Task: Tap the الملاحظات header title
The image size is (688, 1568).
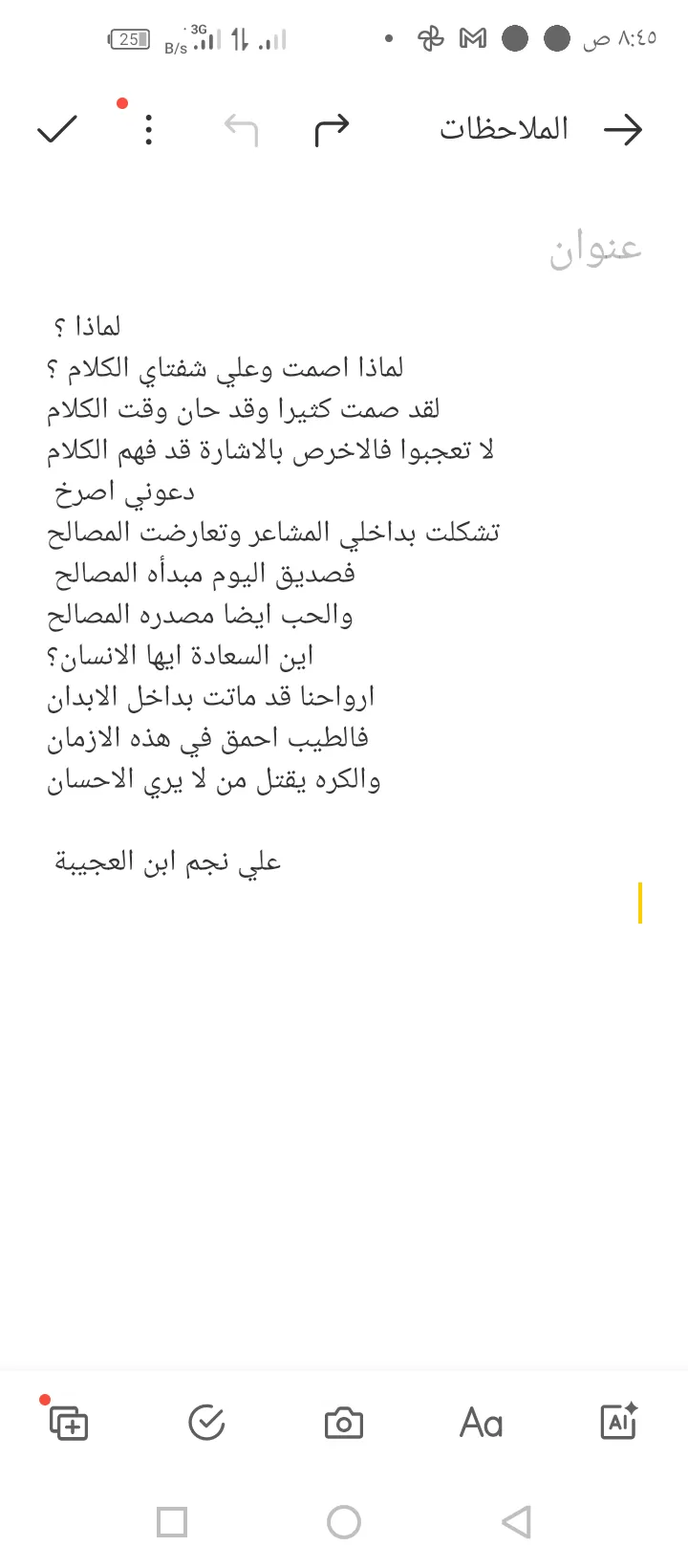Action: 505,127
